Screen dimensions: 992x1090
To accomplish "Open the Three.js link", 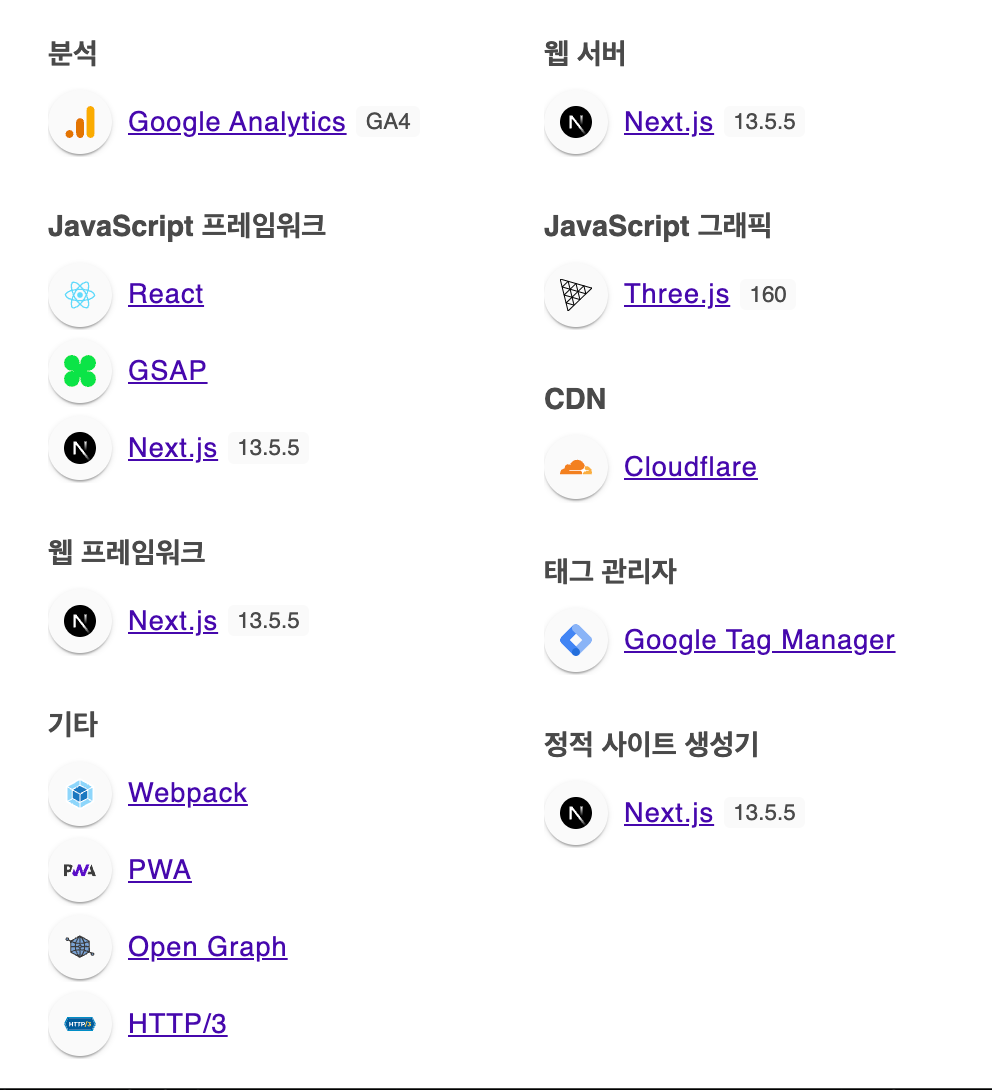I will (x=676, y=294).
